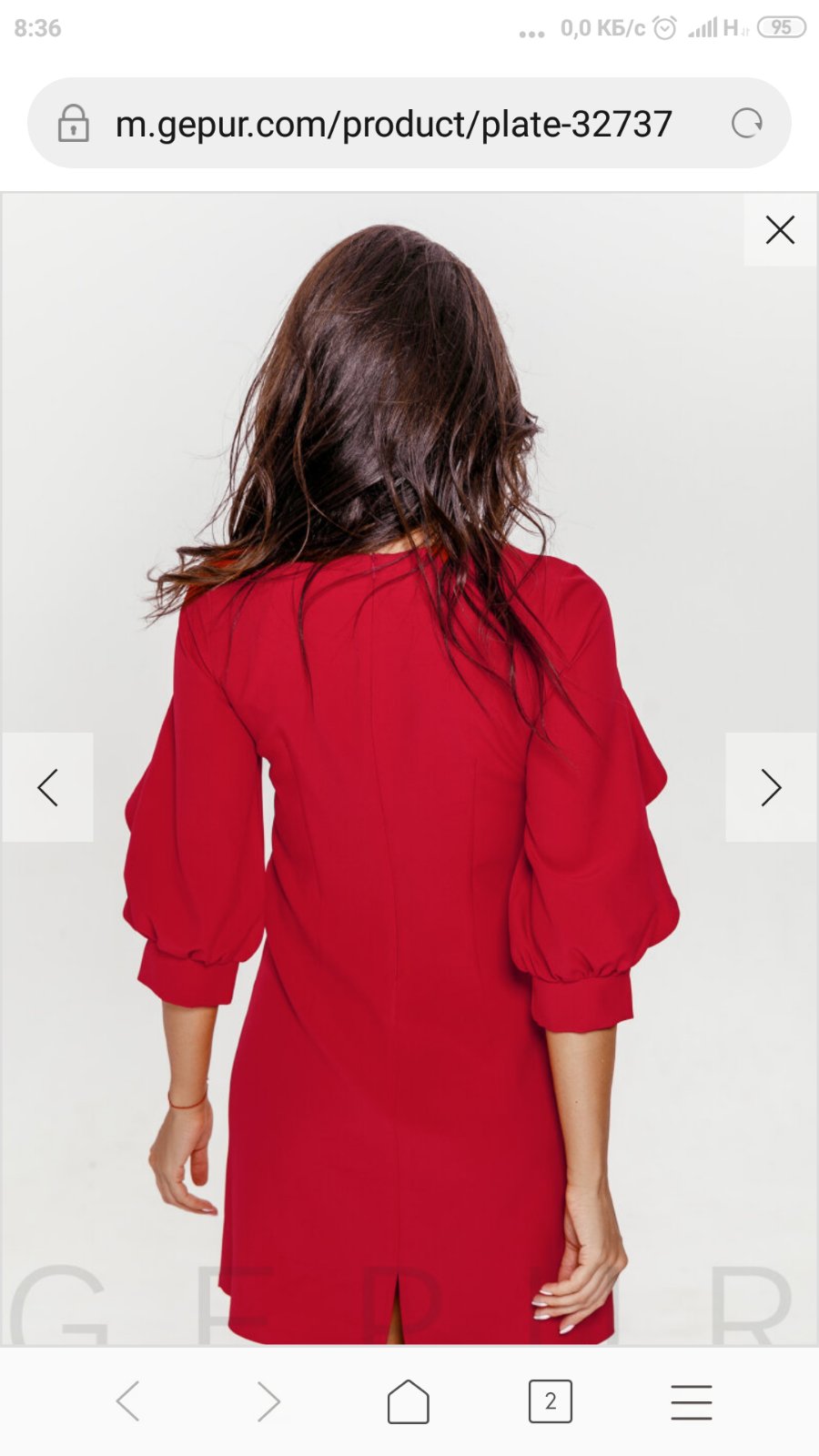Show the next product photo
819x1456 pixels.
(x=771, y=787)
